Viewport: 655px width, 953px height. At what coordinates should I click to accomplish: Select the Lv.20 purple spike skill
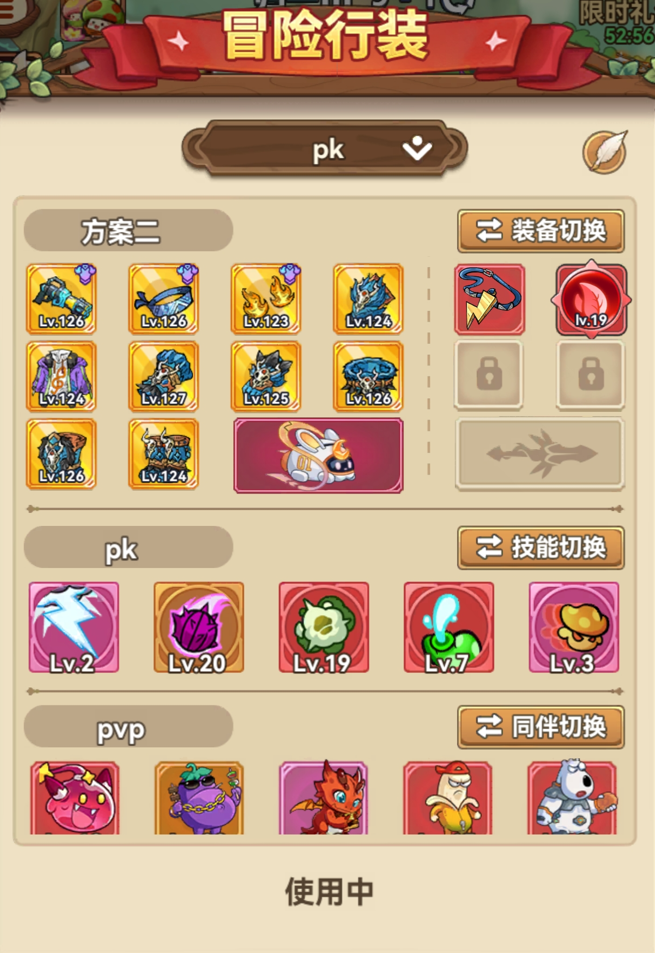[198, 627]
